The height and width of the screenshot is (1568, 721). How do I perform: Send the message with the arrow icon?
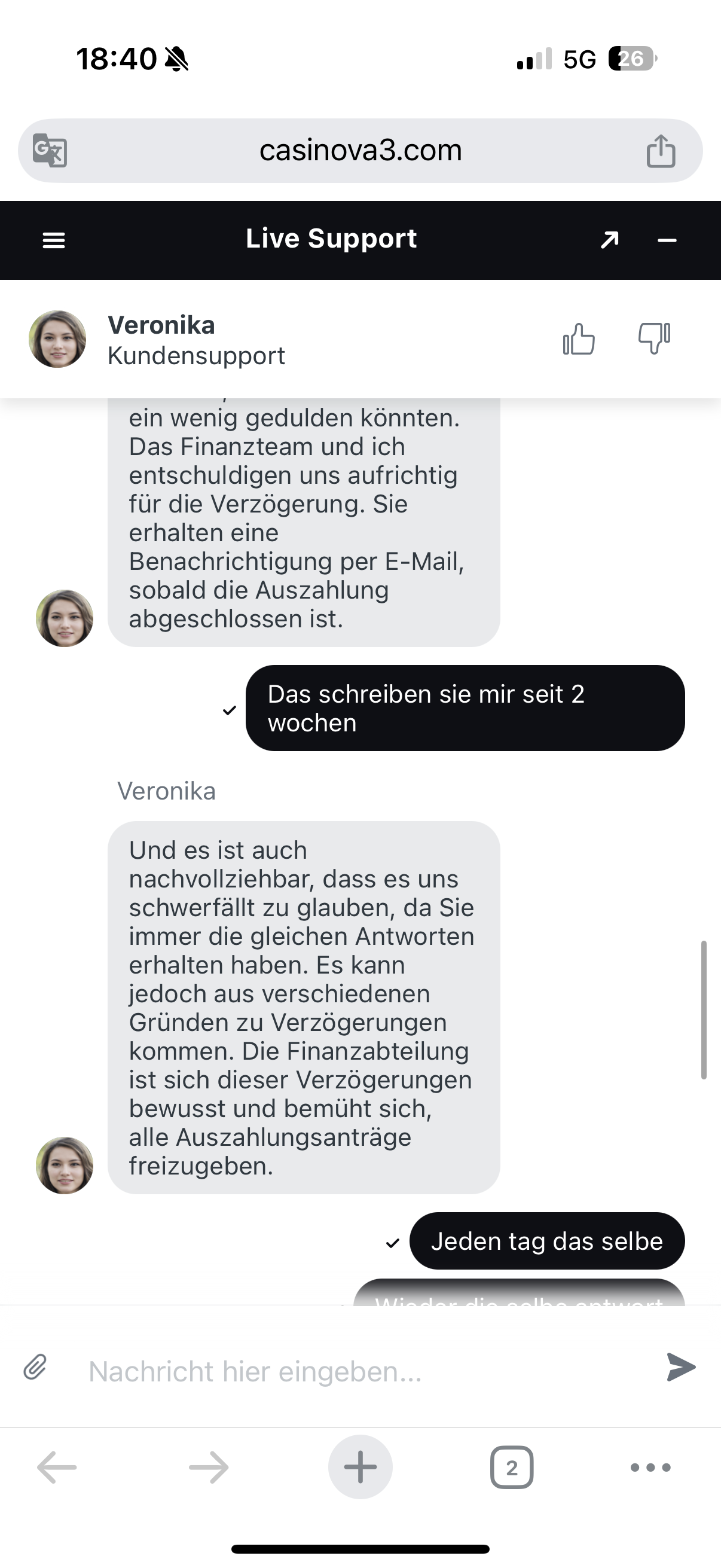[x=681, y=1367]
